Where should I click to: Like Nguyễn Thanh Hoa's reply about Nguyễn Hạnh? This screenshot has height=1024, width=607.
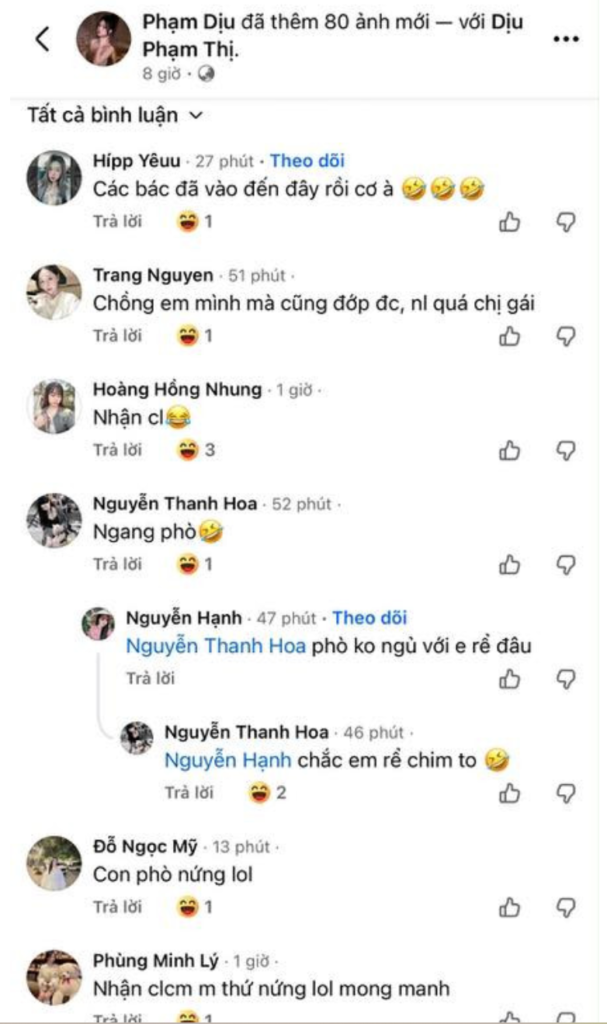pos(510,793)
